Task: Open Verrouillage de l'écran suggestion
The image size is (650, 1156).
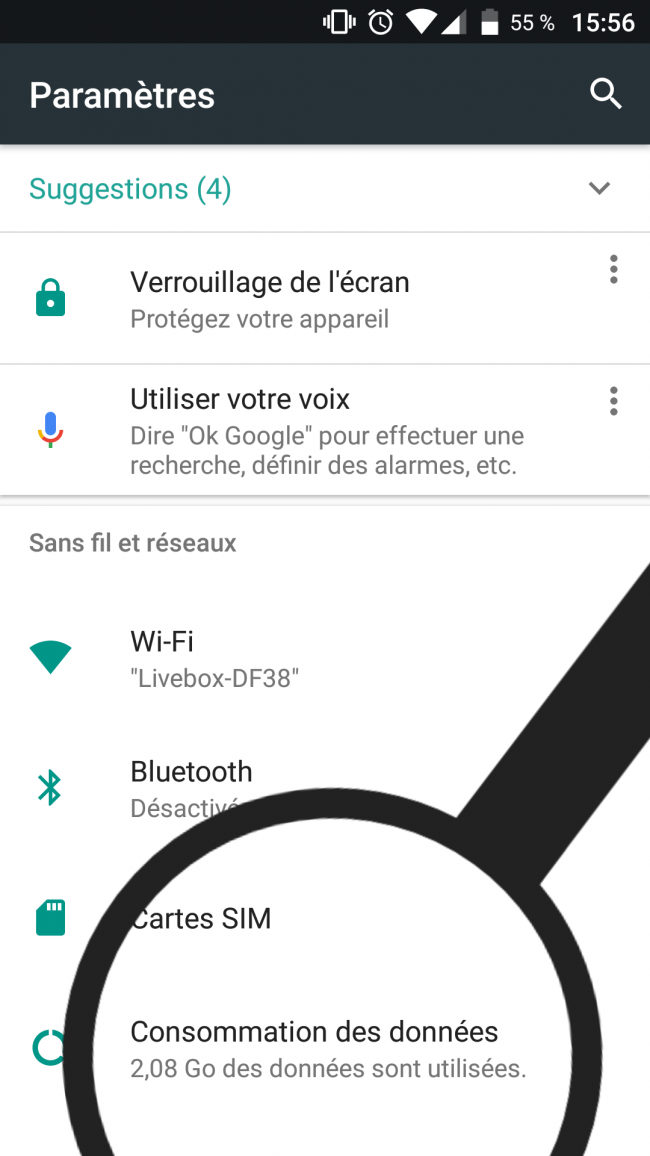Action: click(x=270, y=299)
